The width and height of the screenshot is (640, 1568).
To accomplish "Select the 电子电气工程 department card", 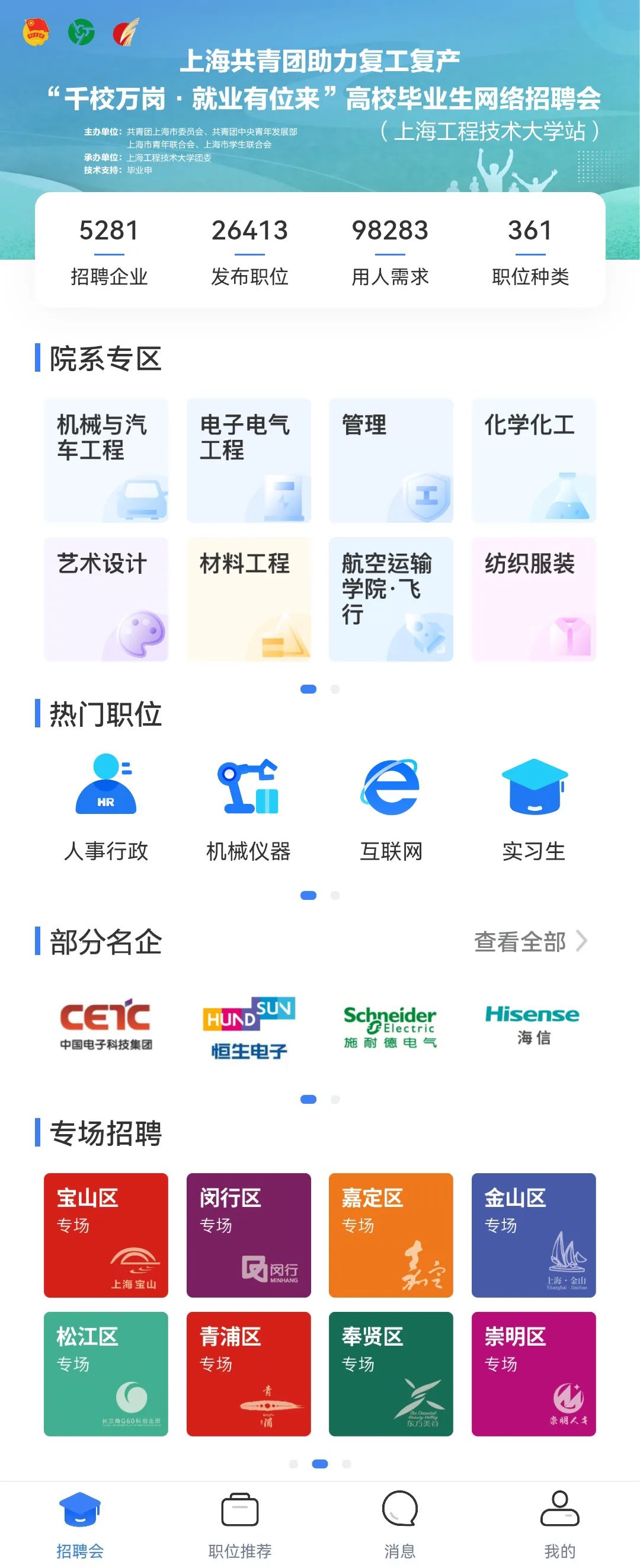I will coord(248,460).
